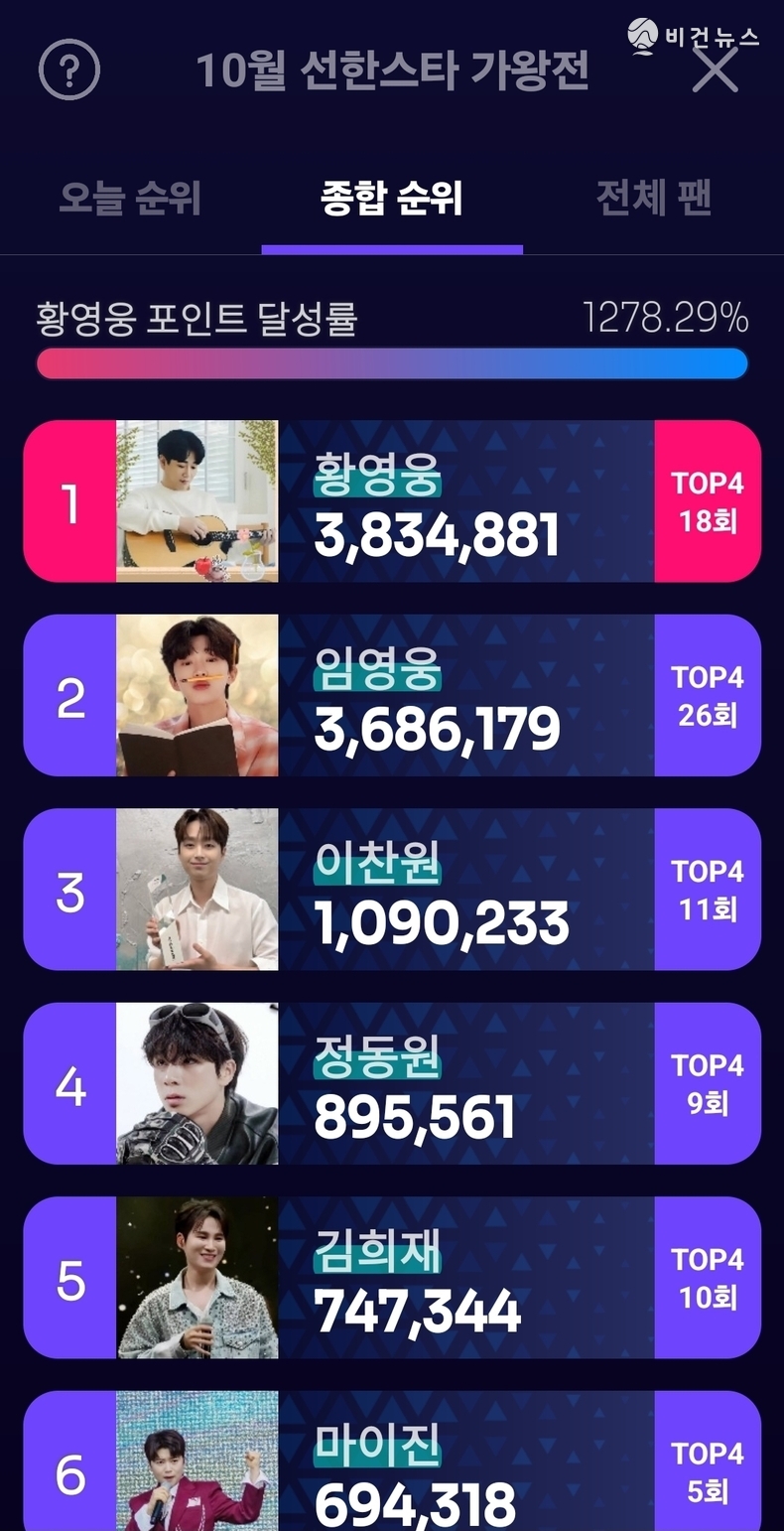Close the 10월 선한스타 가왕전 screen
This screenshot has height=1531, width=784.
(x=715, y=70)
